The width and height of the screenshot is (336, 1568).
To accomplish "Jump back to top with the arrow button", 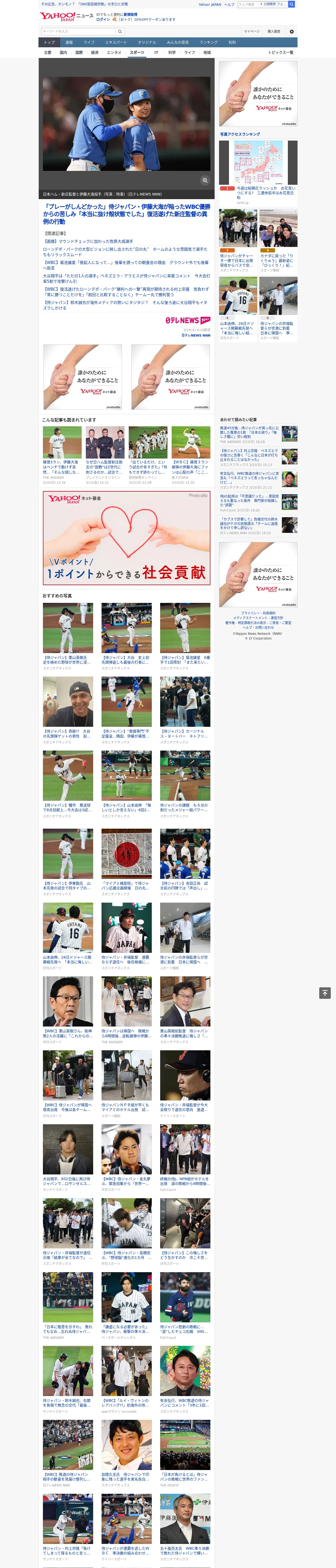I will click(325, 993).
